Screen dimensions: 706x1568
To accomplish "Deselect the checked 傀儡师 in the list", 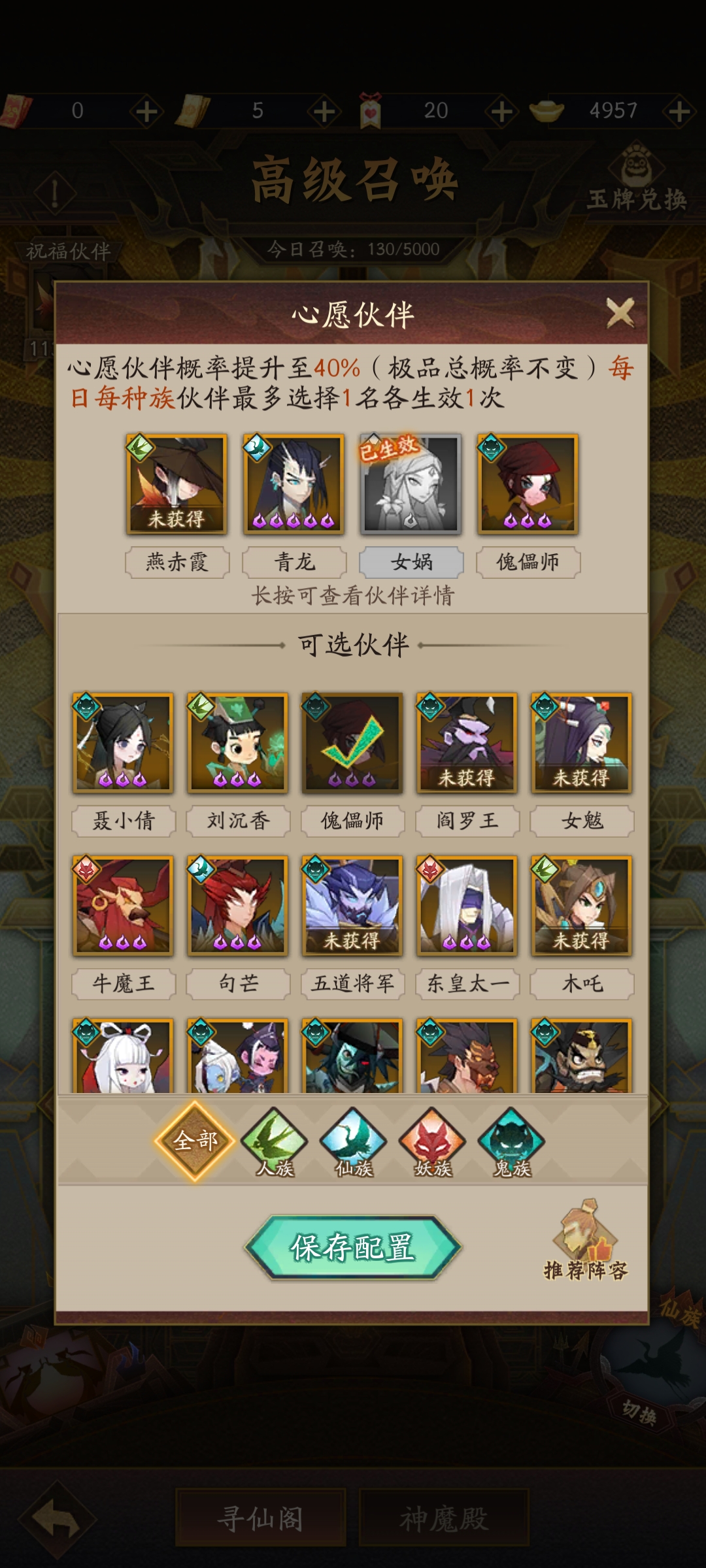I will click(x=352, y=743).
